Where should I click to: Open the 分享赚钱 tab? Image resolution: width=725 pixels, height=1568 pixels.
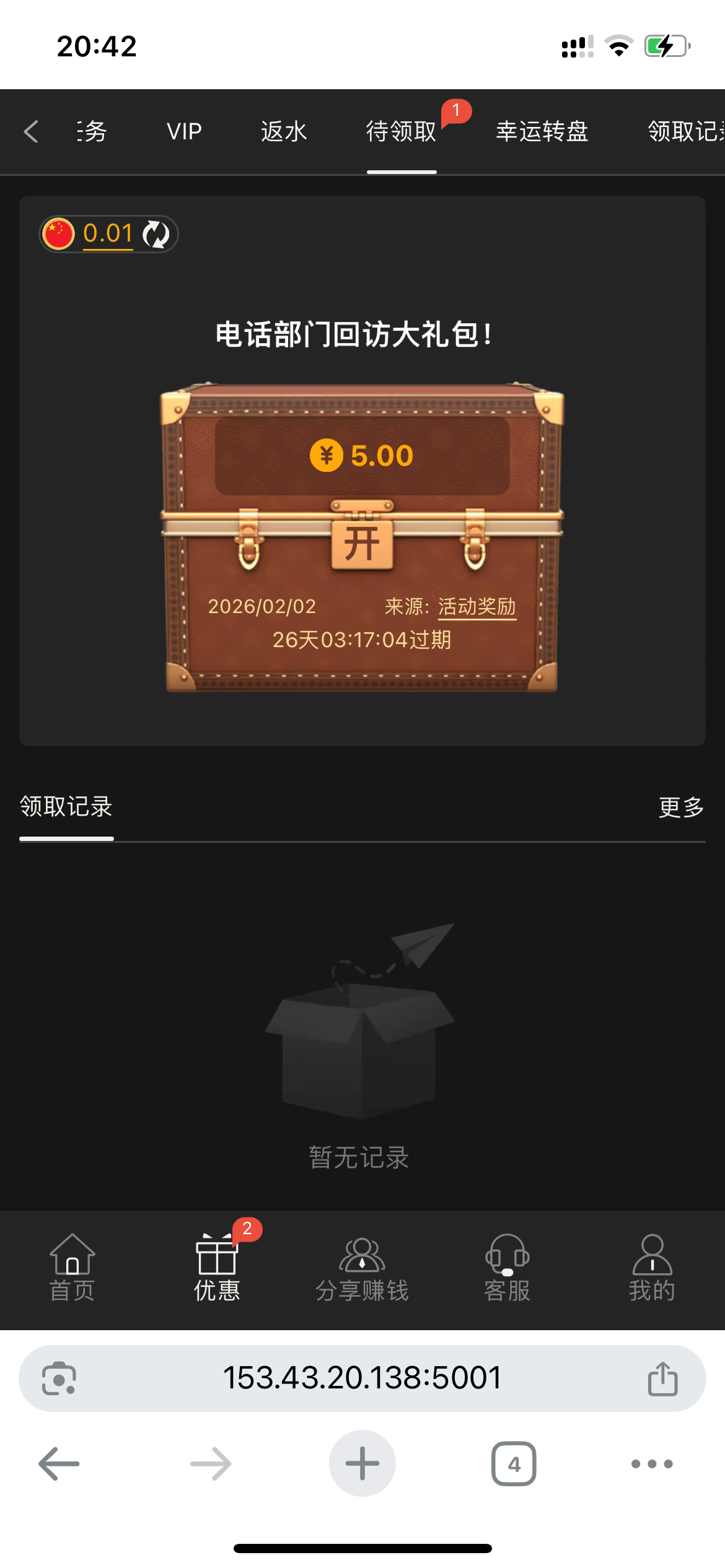pos(362,1267)
